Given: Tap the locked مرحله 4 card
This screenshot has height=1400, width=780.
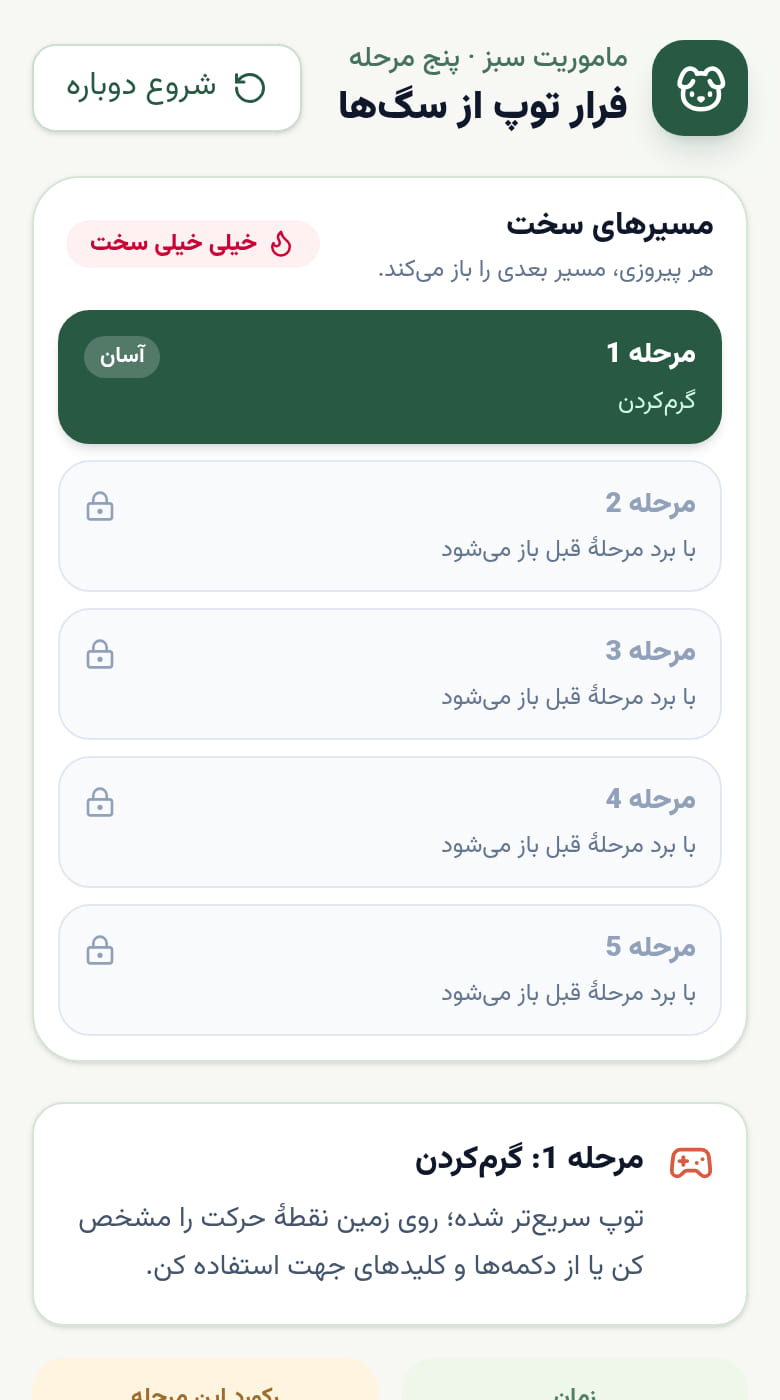Looking at the screenshot, I should (390, 822).
